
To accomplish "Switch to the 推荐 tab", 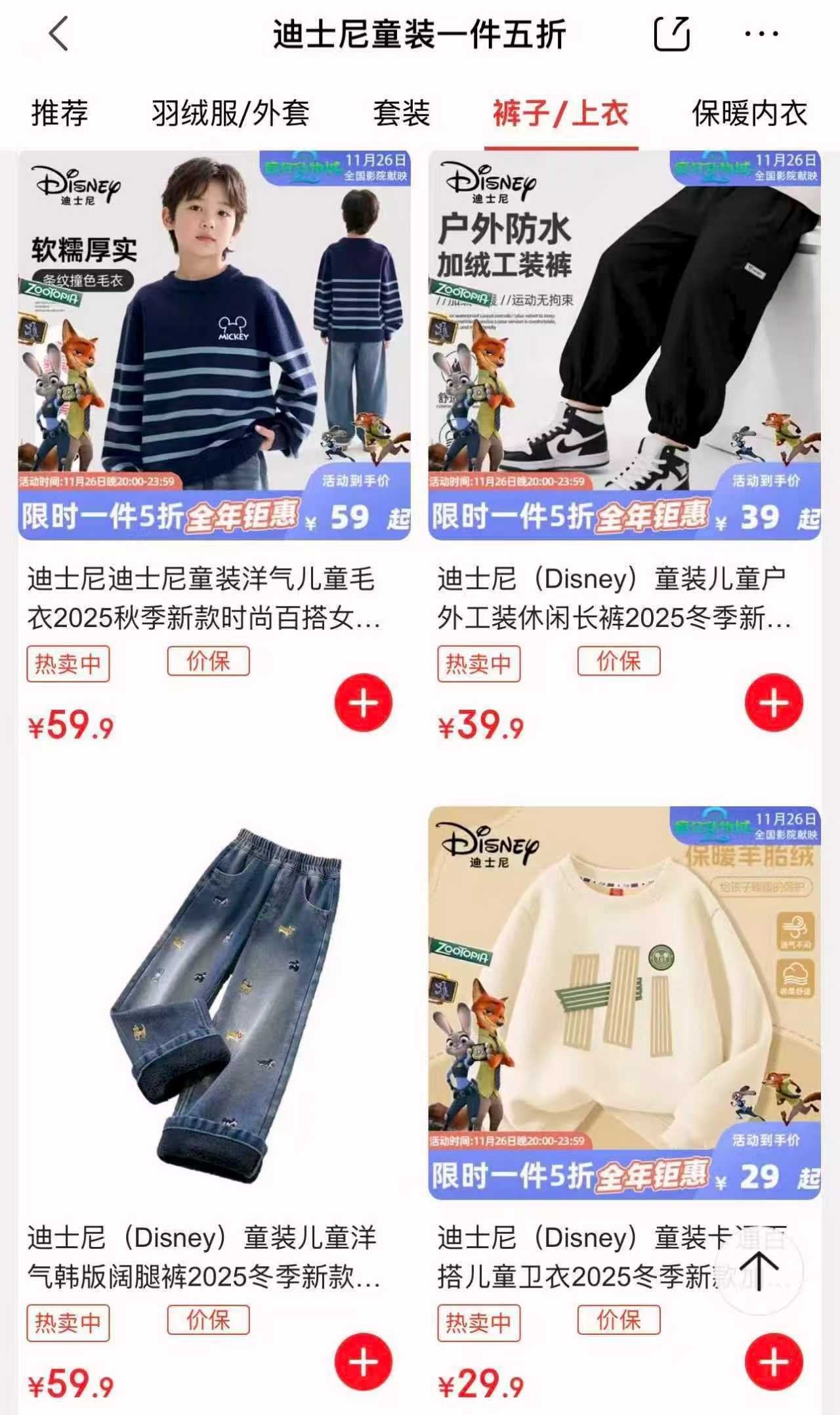I will tap(59, 114).
